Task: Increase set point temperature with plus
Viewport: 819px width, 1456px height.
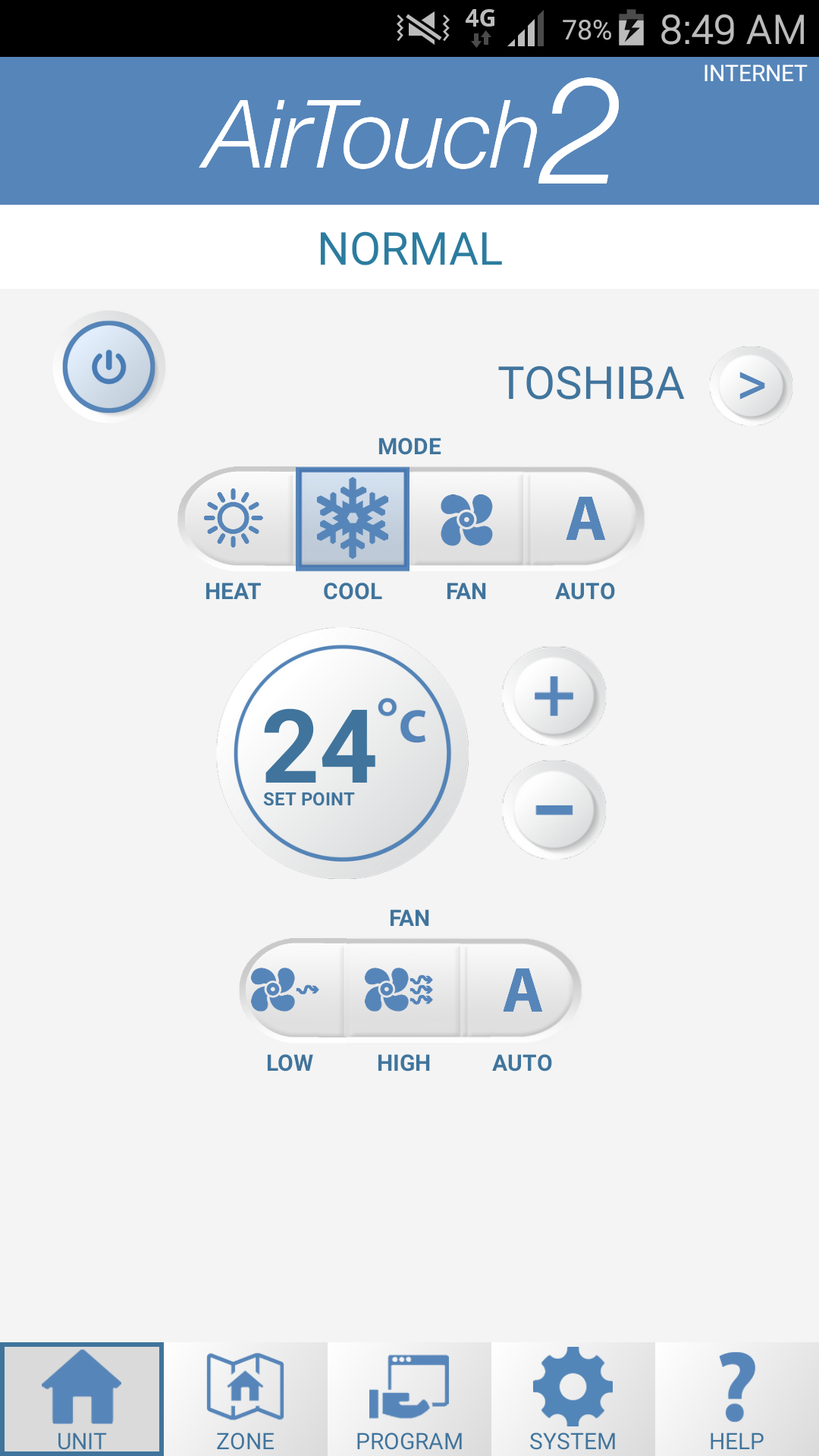Action: [x=554, y=696]
